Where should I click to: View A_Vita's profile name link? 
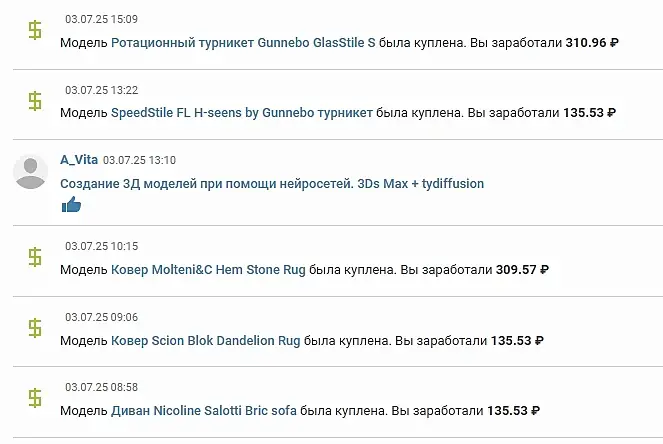click(x=79, y=160)
